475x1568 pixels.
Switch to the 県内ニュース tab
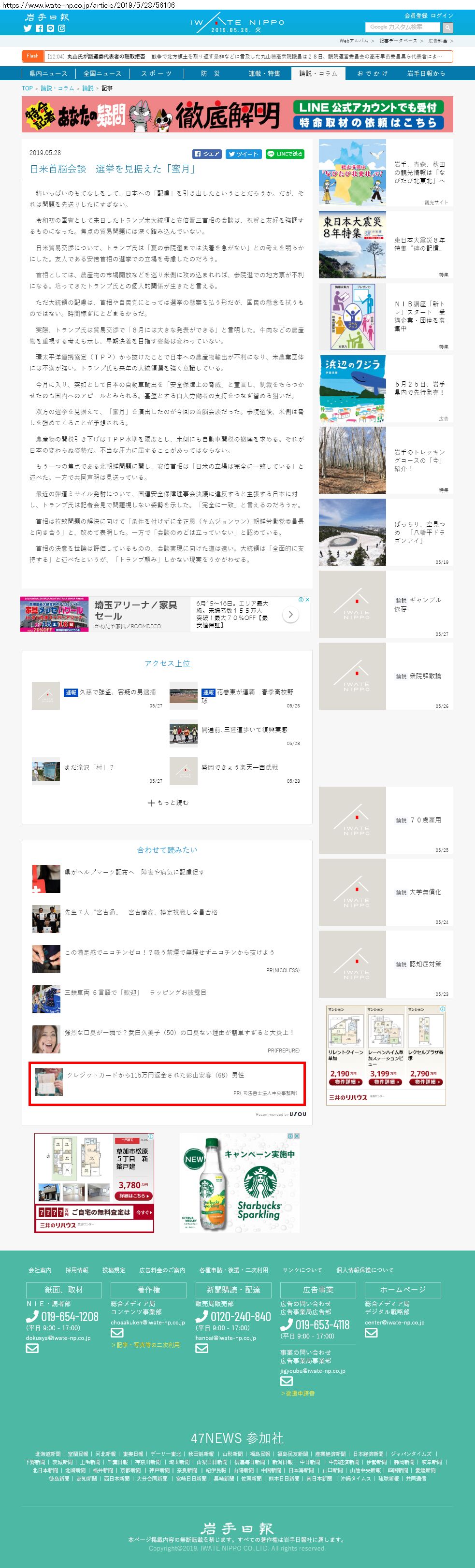click(x=48, y=73)
